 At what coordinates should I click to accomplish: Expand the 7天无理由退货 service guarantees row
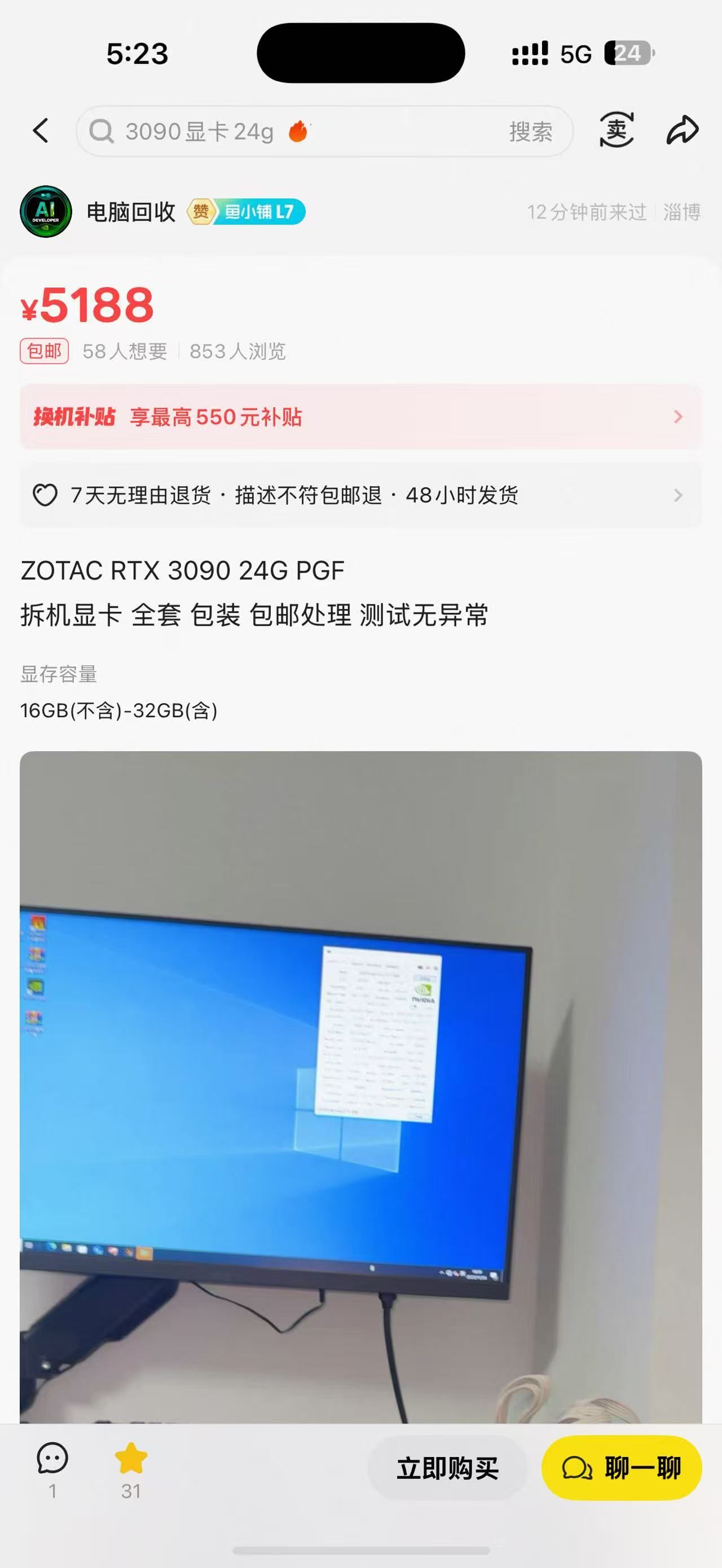tap(360, 495)
